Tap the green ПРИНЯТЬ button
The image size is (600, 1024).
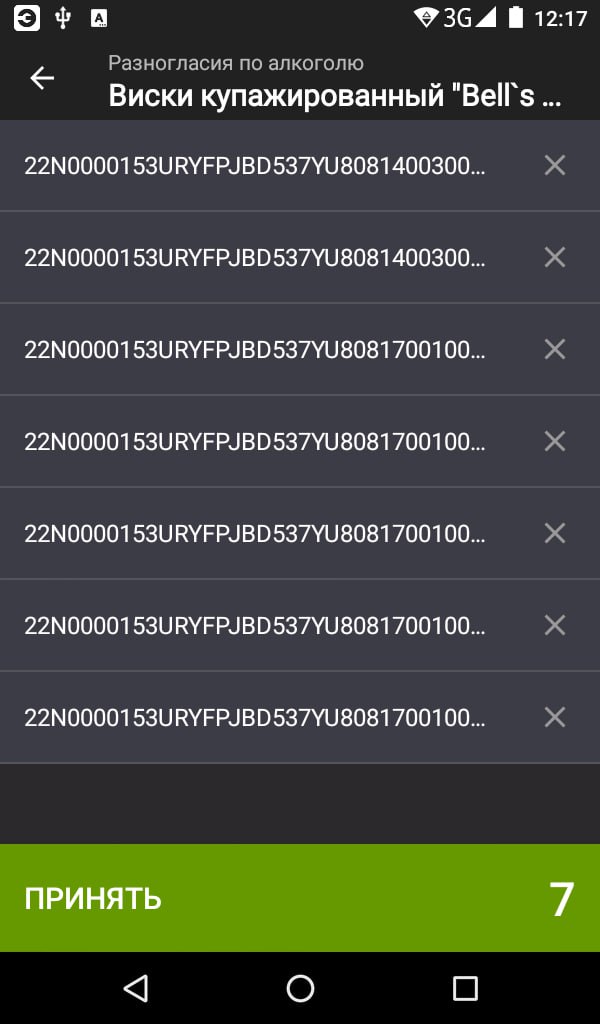(x=300, y=898)
